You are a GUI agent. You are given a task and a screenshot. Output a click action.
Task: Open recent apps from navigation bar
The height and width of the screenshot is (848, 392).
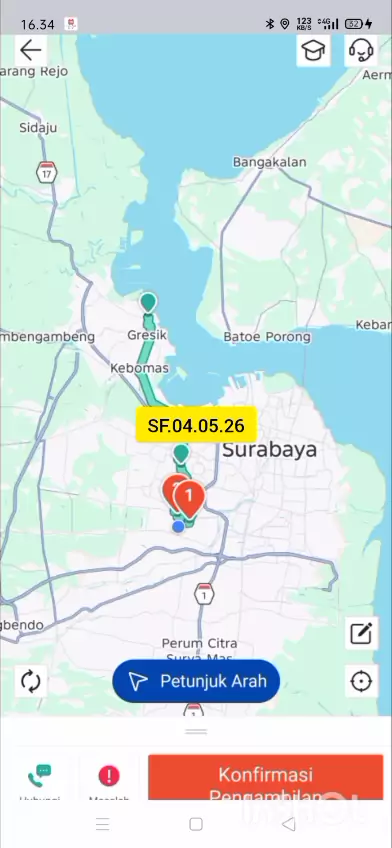103,824
